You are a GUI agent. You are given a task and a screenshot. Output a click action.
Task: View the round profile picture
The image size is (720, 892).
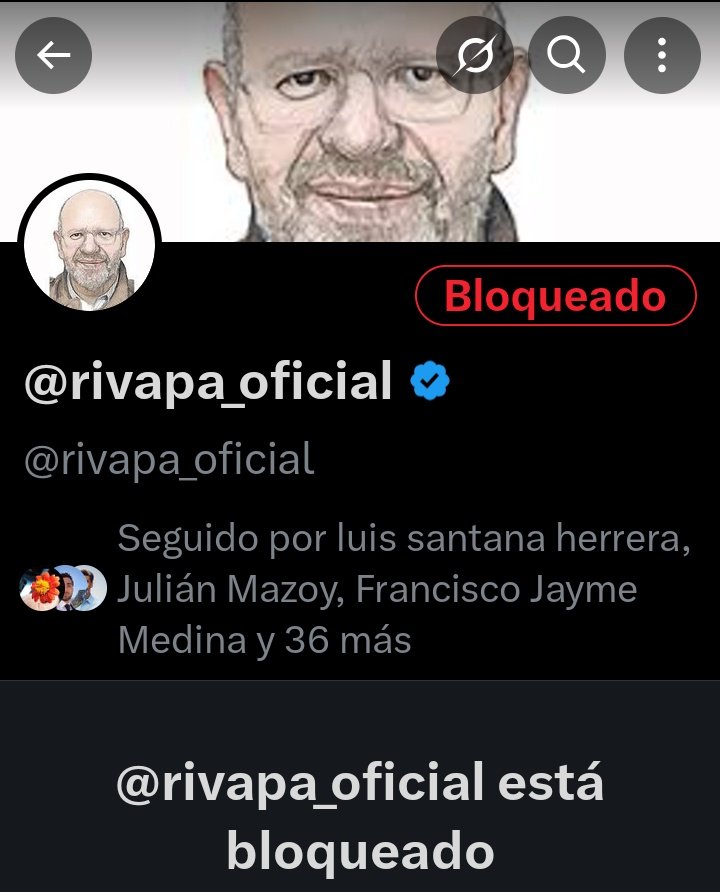(90, 246)
